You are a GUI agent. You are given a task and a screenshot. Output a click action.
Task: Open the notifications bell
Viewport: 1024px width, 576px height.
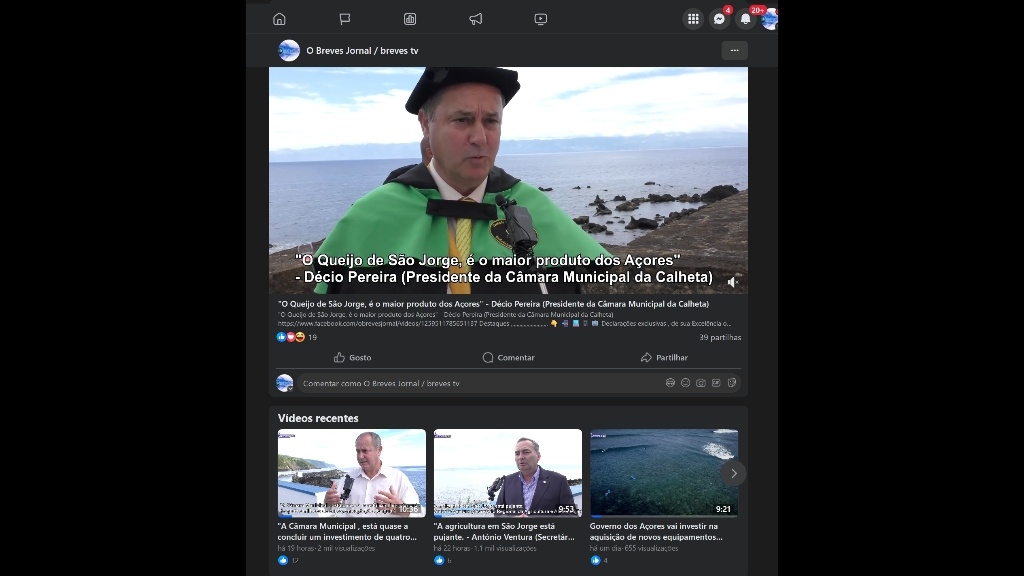tap(745, 19)
